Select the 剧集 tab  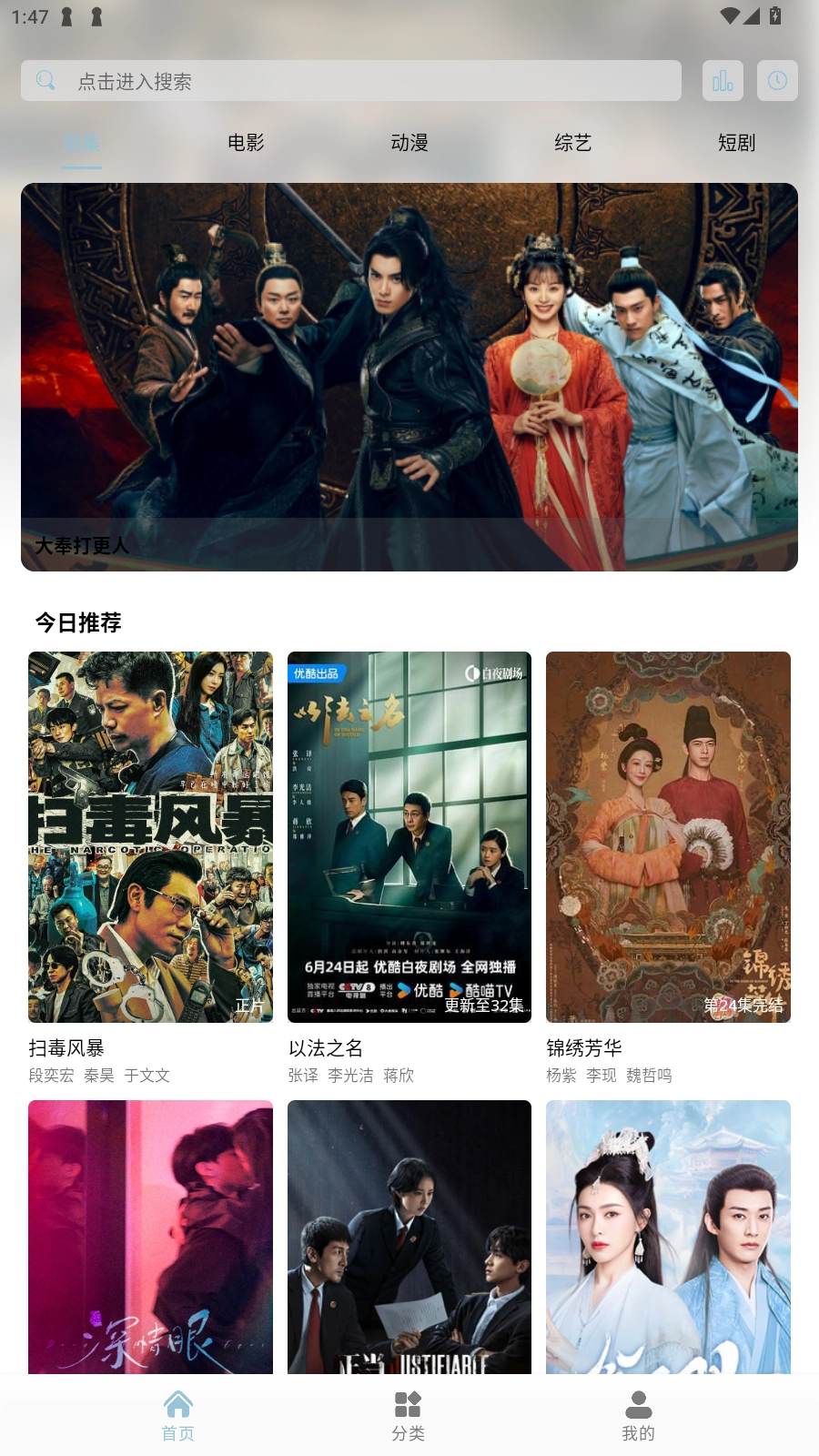[81, 143]
